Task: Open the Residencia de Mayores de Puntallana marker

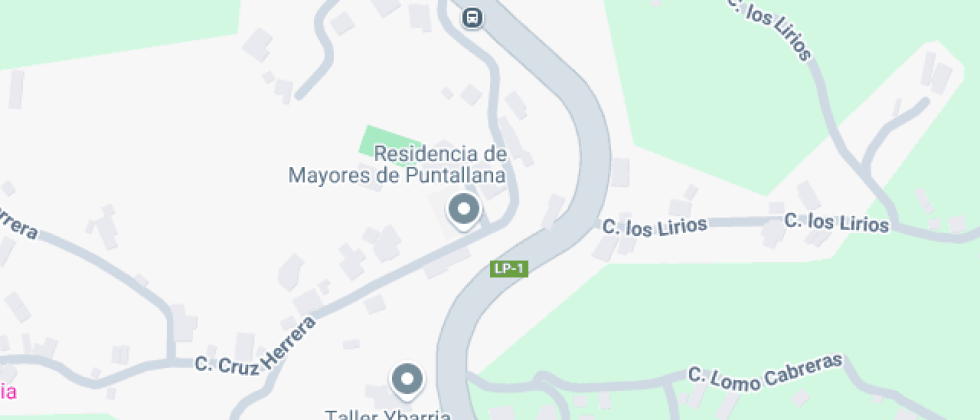Action: [x=463, y=210]
